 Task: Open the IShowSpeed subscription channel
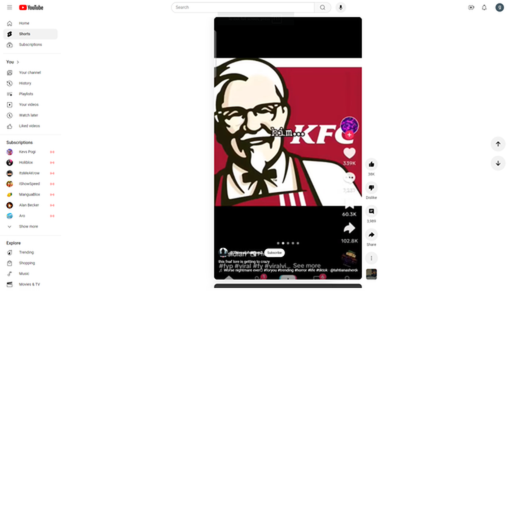point(30,184)
